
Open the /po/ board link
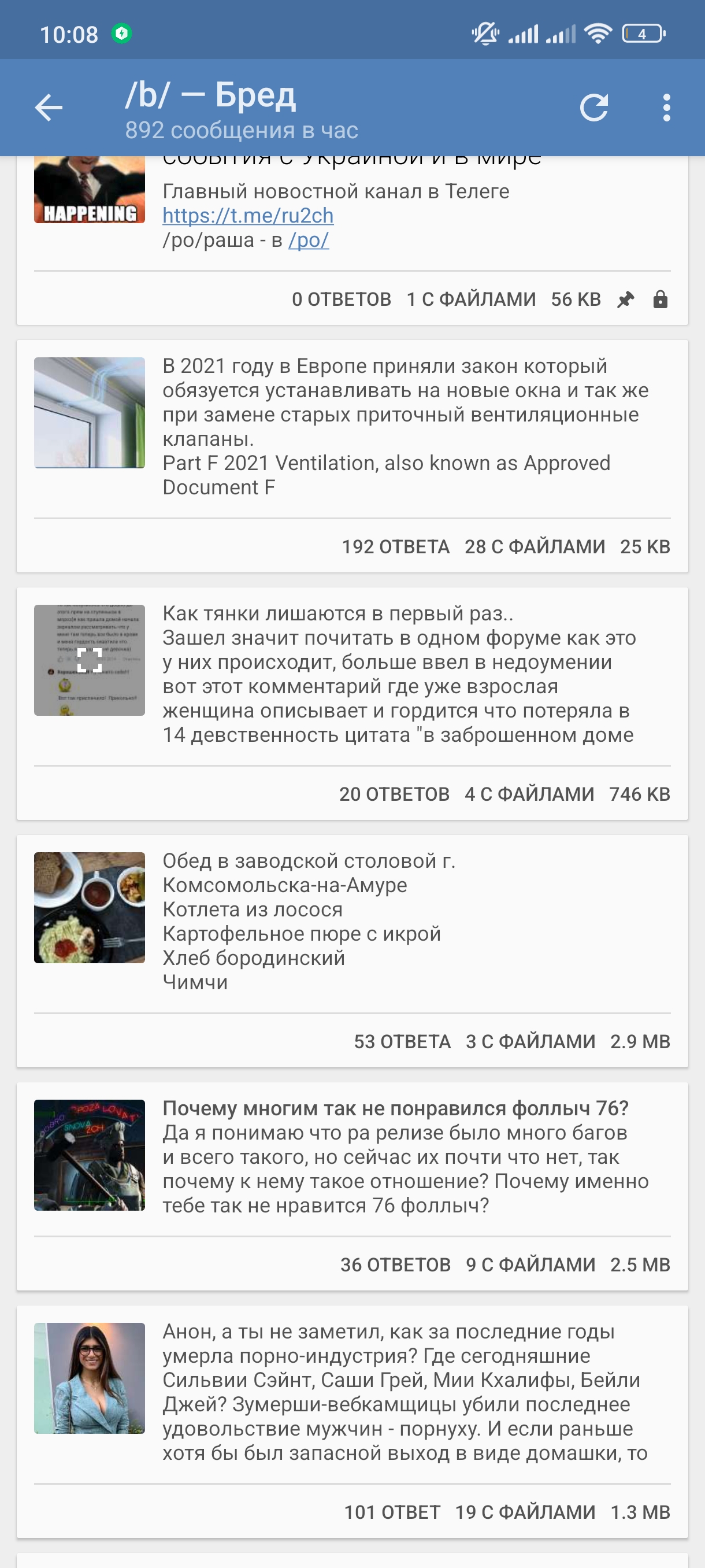coord(309,240)
